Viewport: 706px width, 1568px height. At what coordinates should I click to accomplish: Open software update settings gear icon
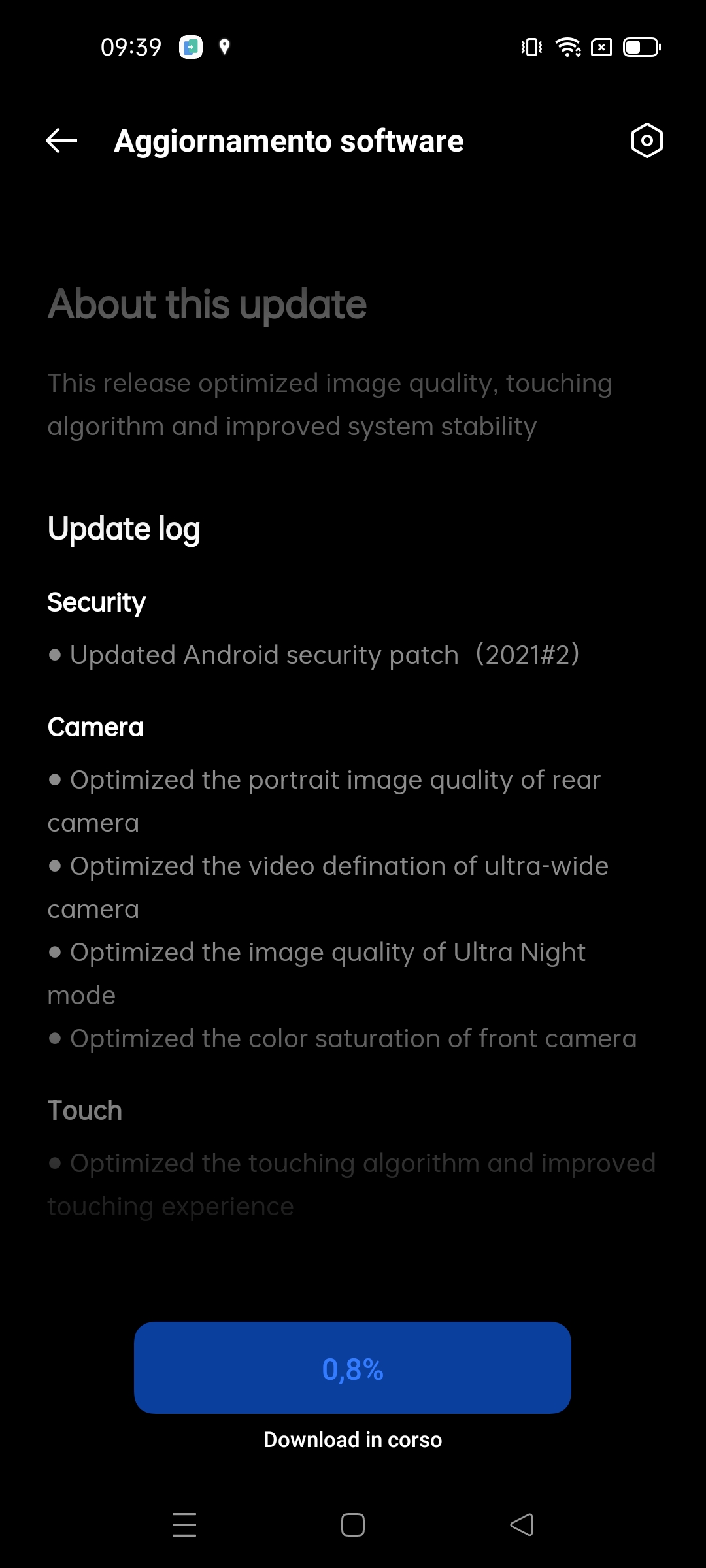[647, 140]
